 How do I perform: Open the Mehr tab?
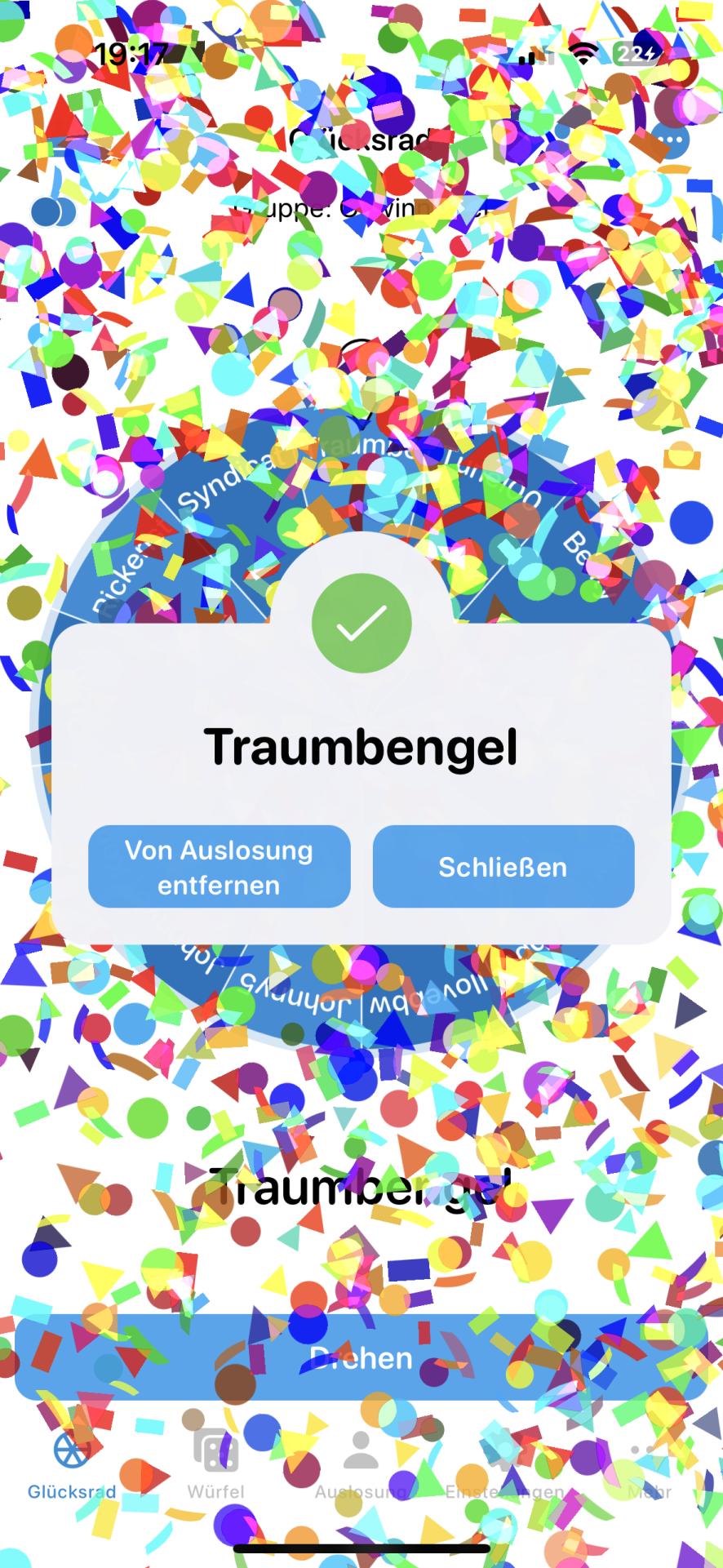[x=650, y=1465]
